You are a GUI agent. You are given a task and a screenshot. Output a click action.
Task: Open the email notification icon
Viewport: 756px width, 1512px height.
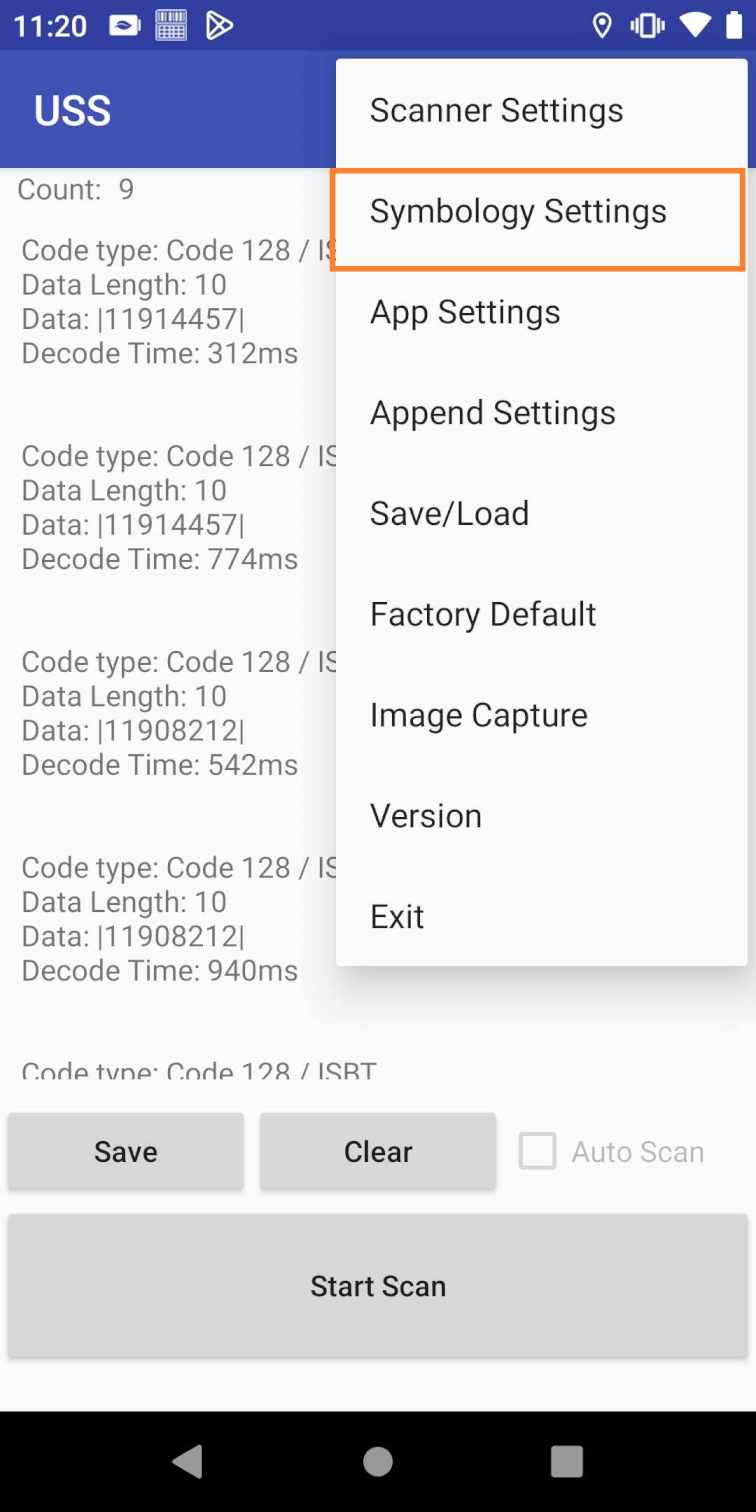(x=123, y=25)
